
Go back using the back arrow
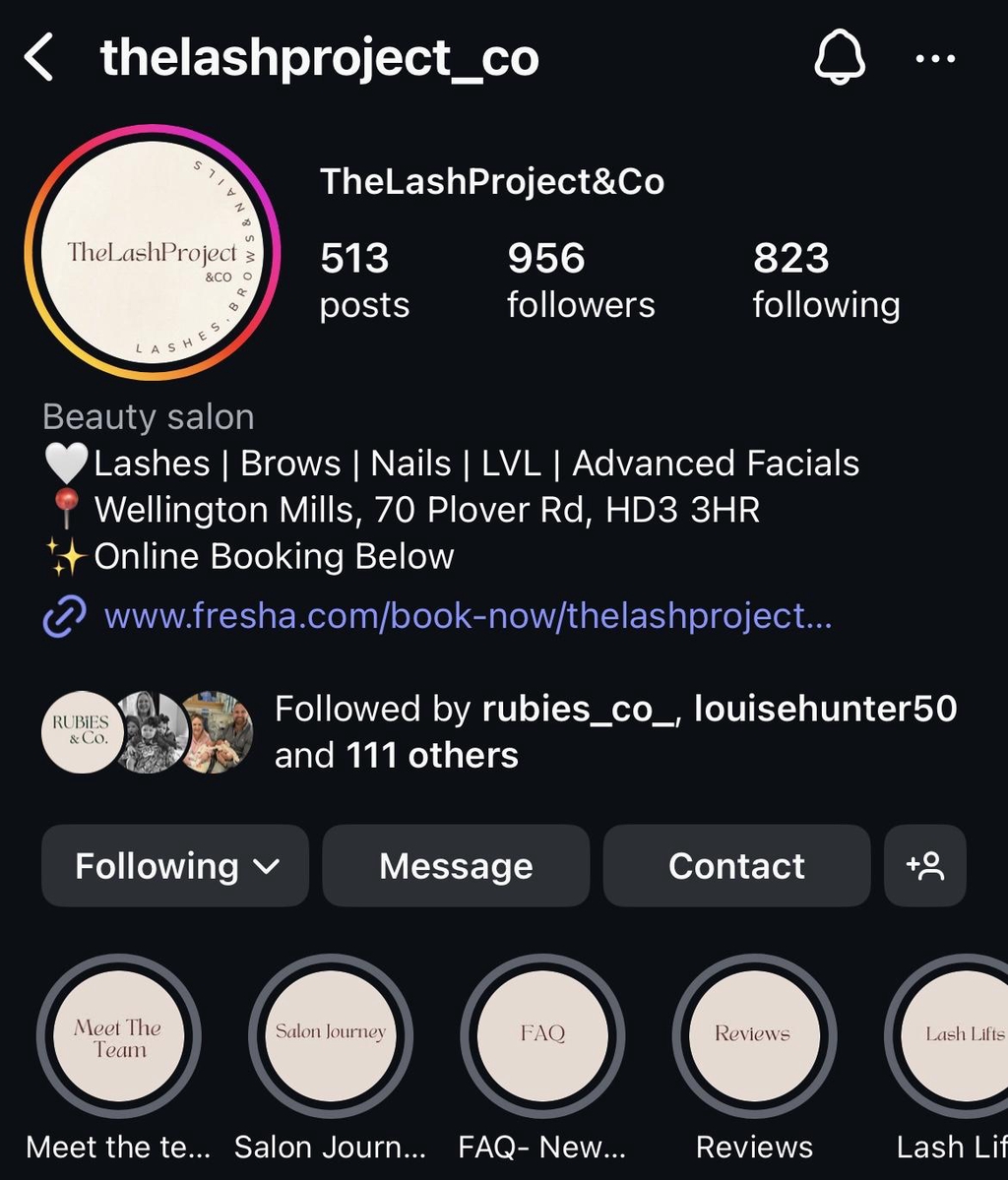pyautogui.click(x=39, y=59)
